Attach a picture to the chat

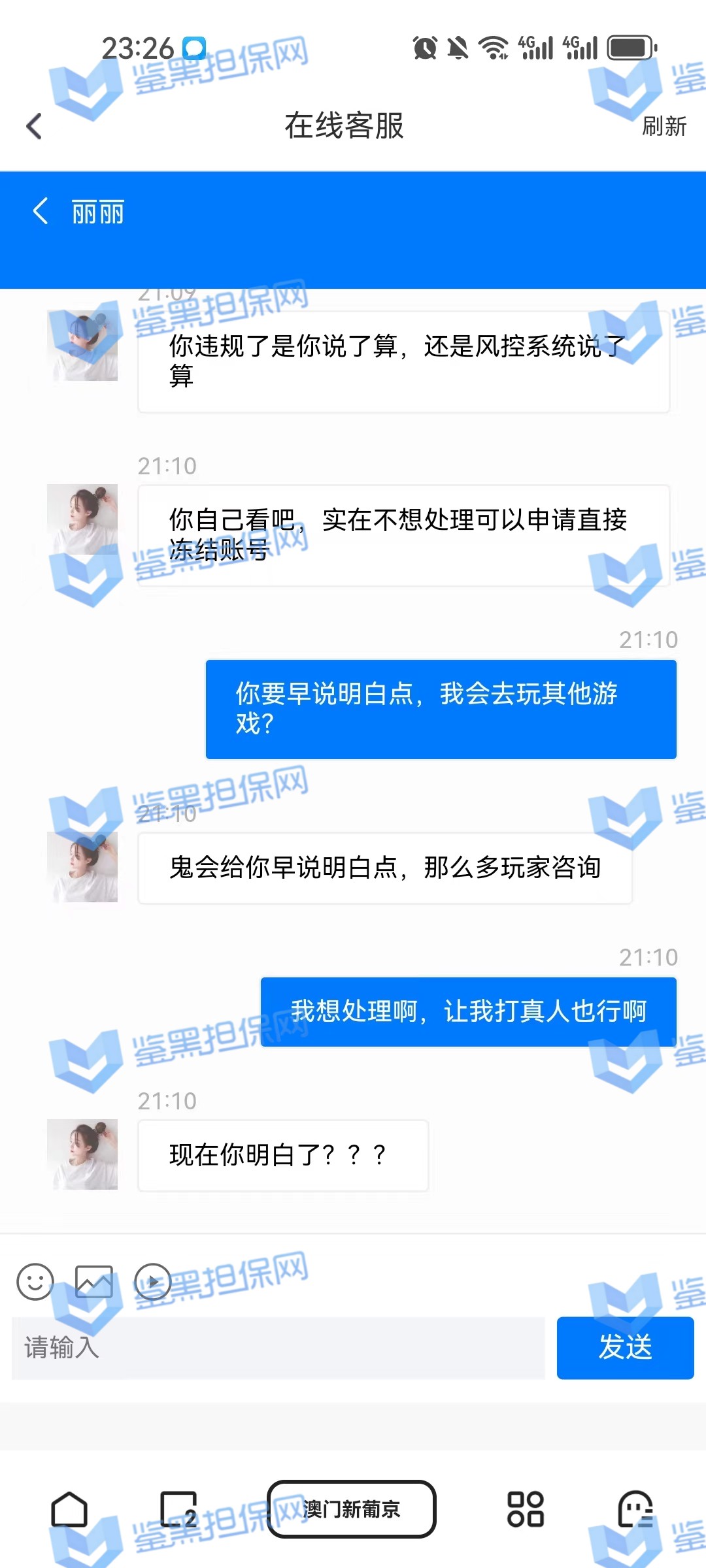pyautogui.click(x=94, y=1281)
